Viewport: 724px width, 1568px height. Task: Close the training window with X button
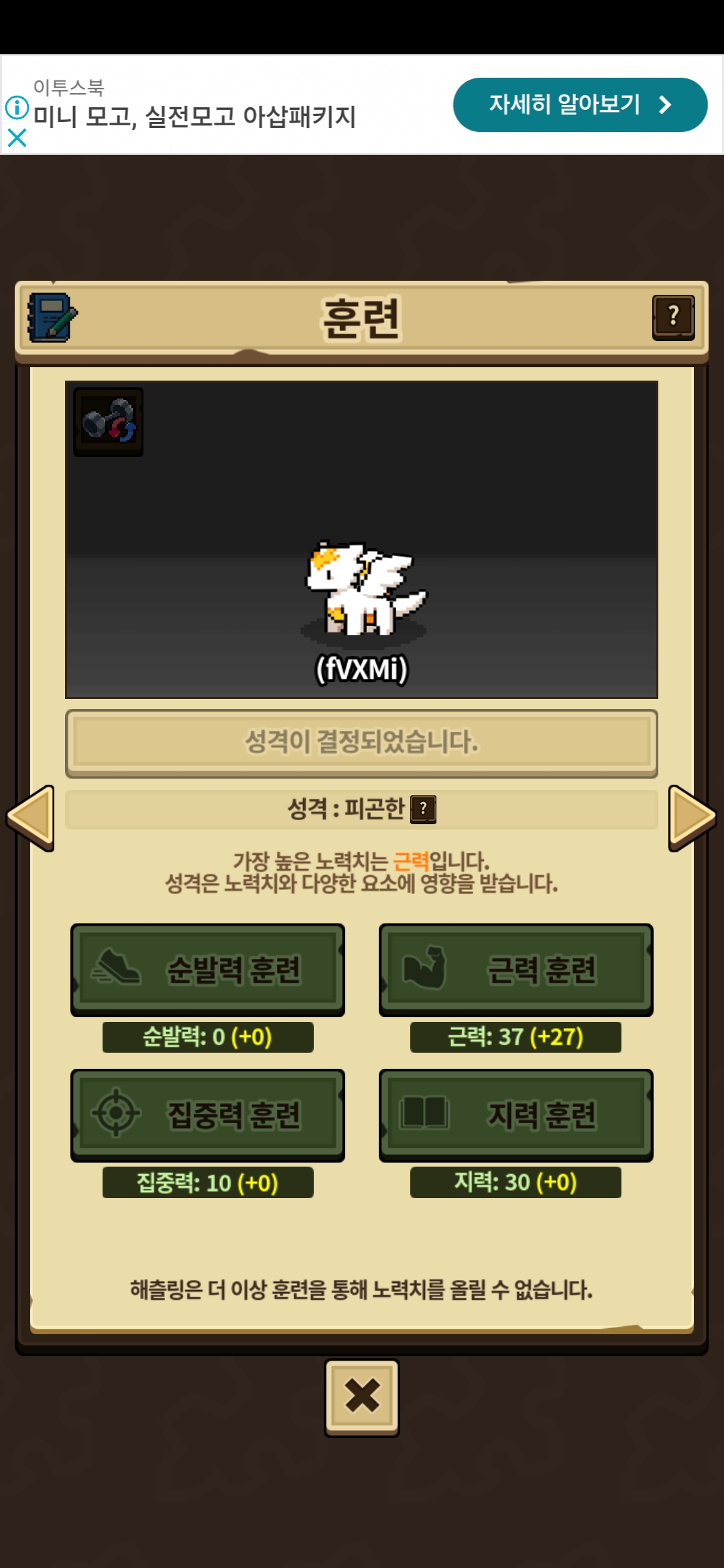click(362, 1398)
